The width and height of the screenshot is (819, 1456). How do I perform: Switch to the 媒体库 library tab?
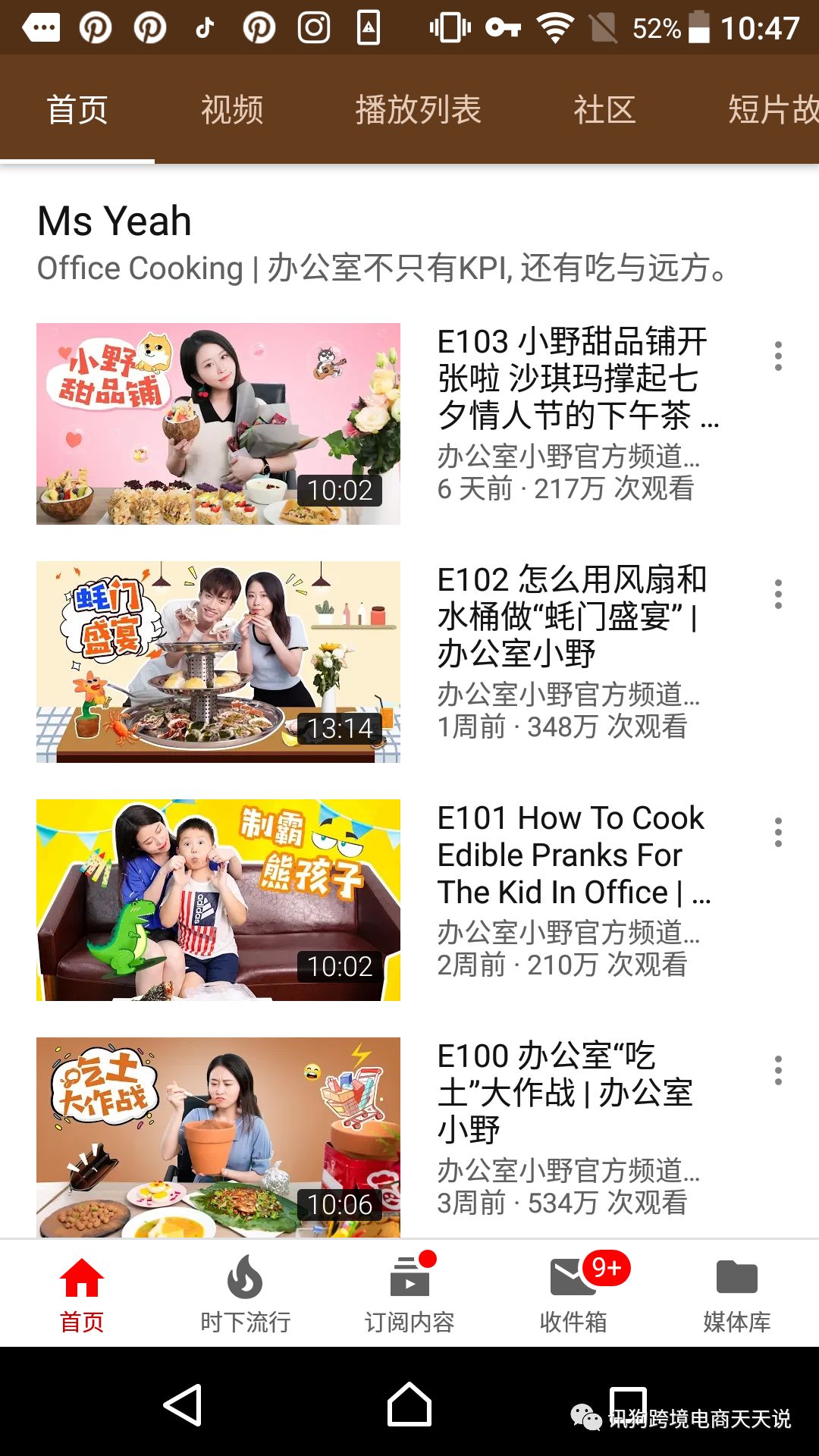(x=736, y=1293)
